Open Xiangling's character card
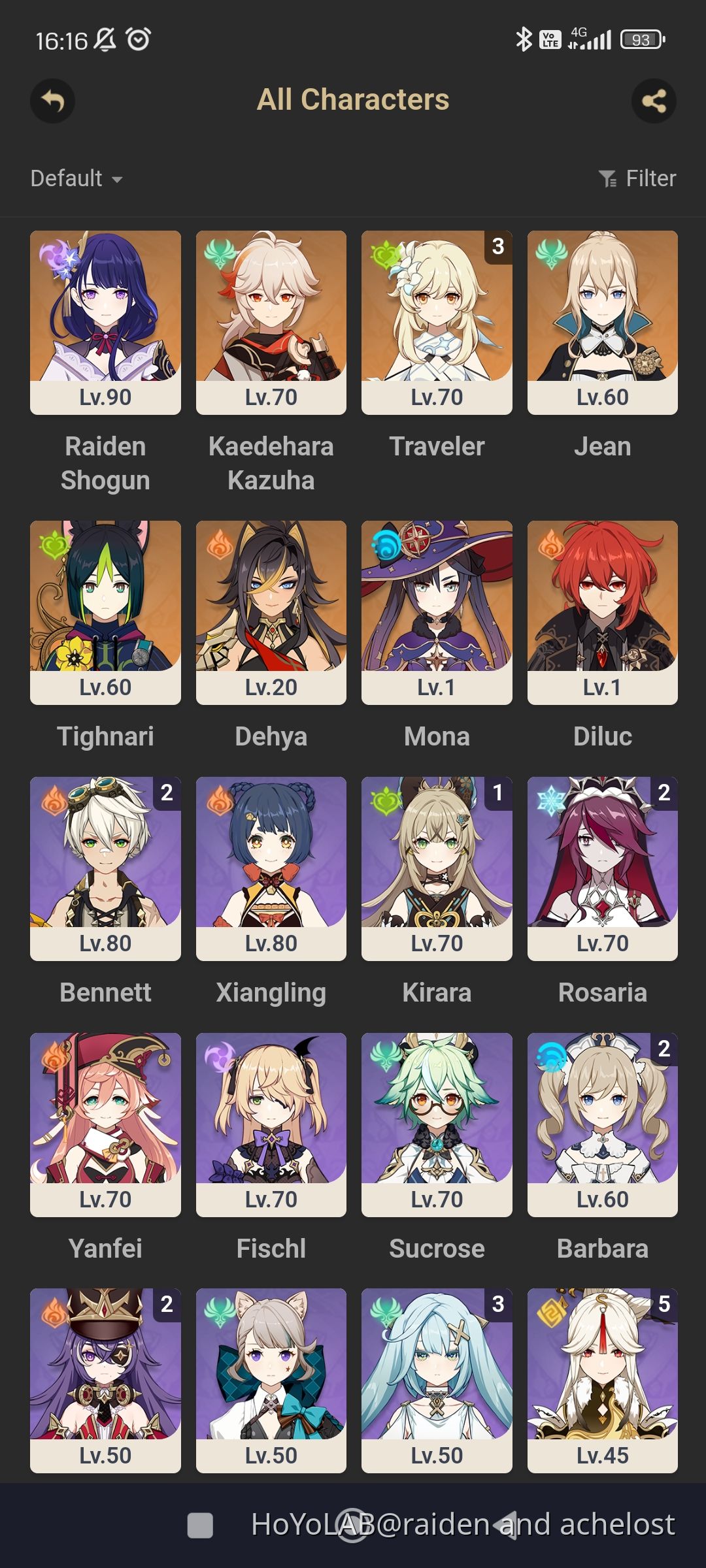 click(271, 868)
